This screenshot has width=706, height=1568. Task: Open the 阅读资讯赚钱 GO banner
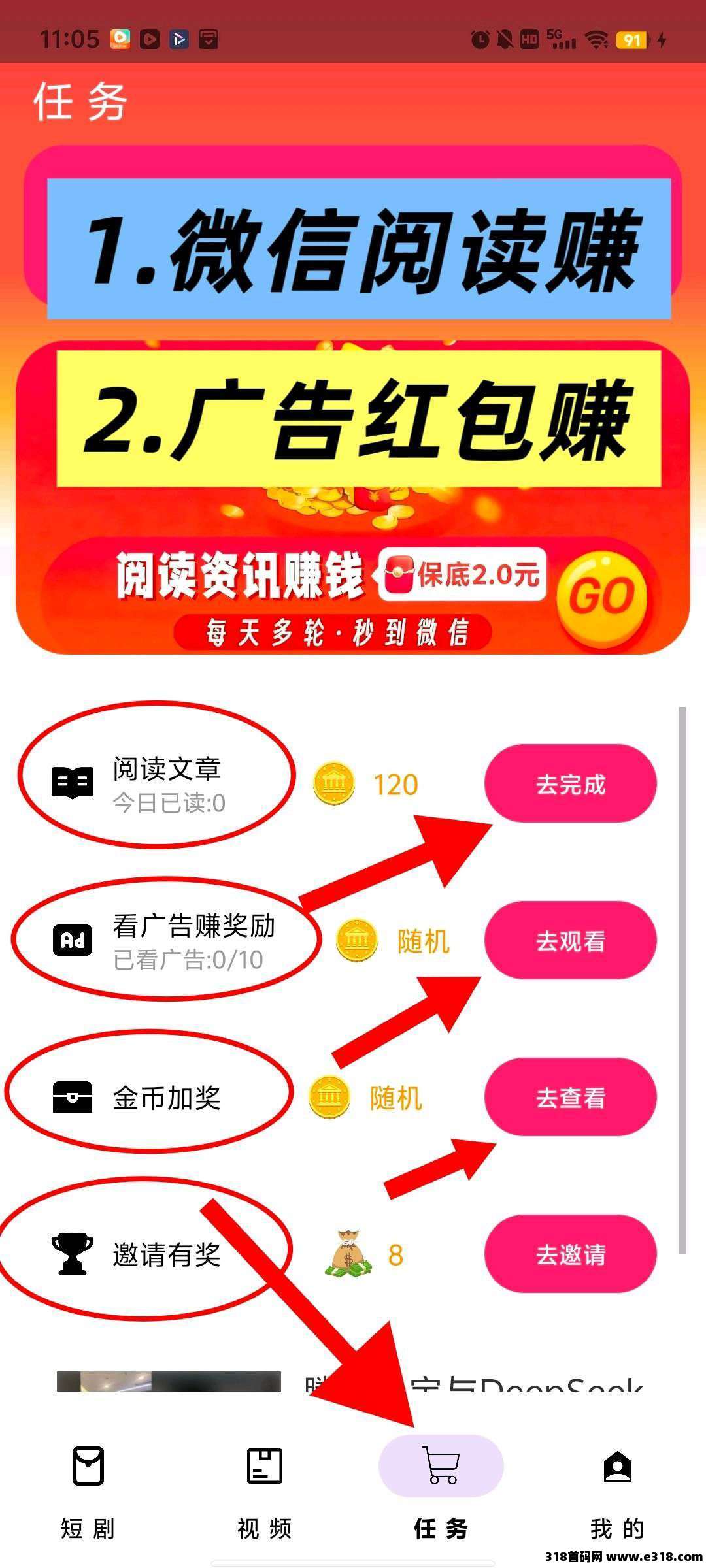point(601,596)
